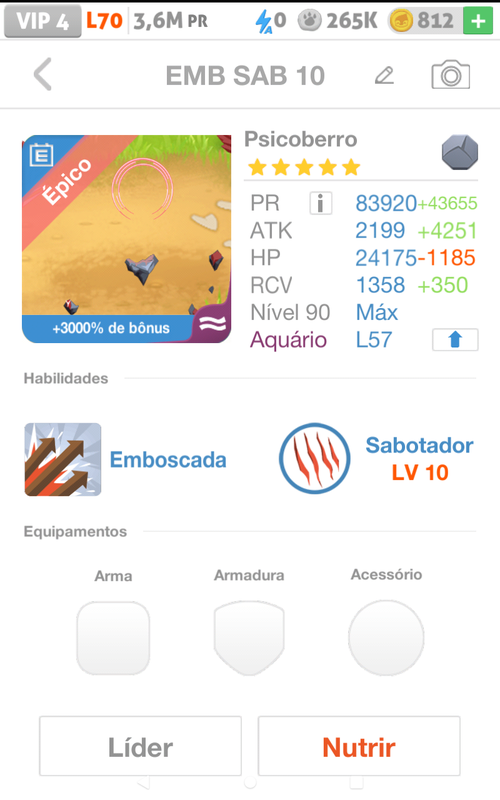Take a snapshot with the camera icon

[451, 75]
